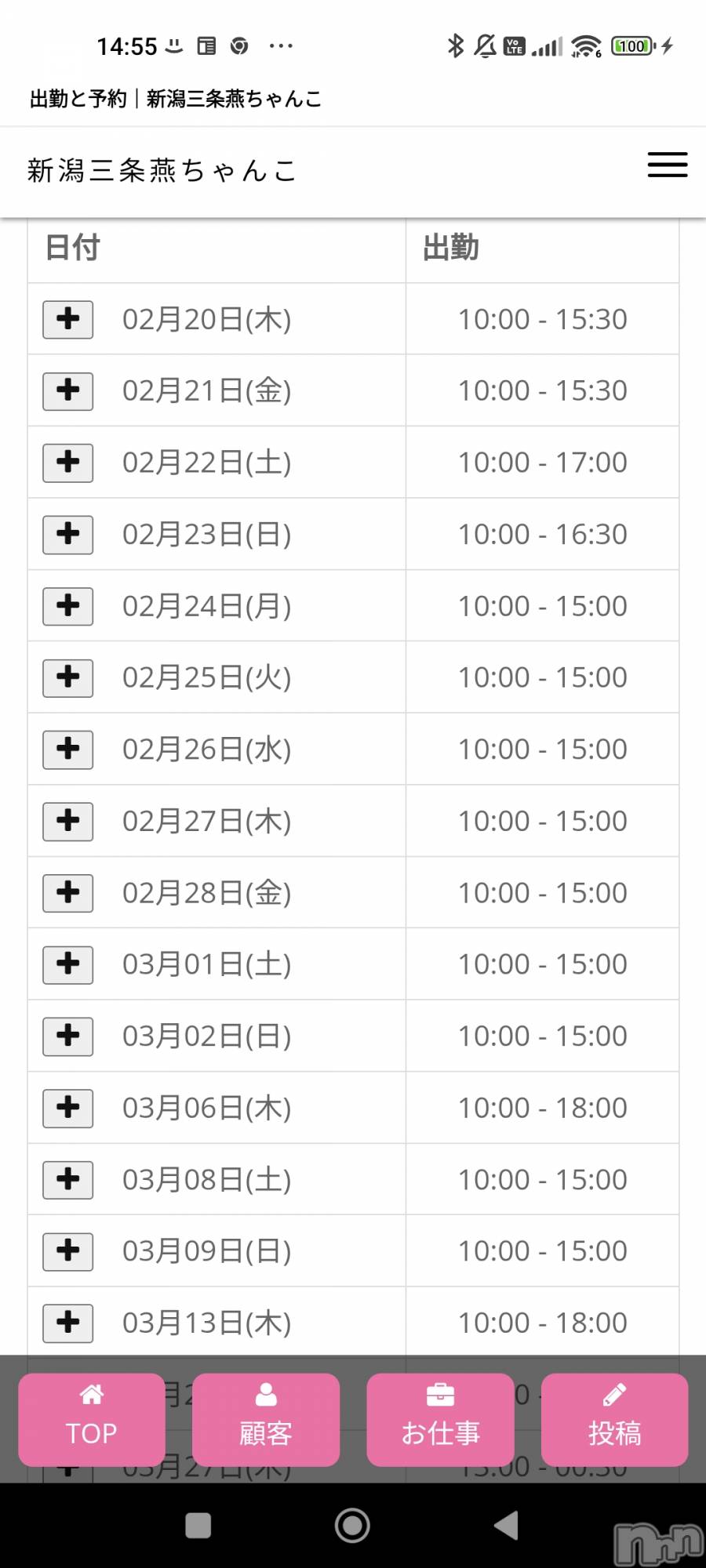706x1568 pixels.
Task: Expand the 02月22日(土) row
Action: click(68, 462)
